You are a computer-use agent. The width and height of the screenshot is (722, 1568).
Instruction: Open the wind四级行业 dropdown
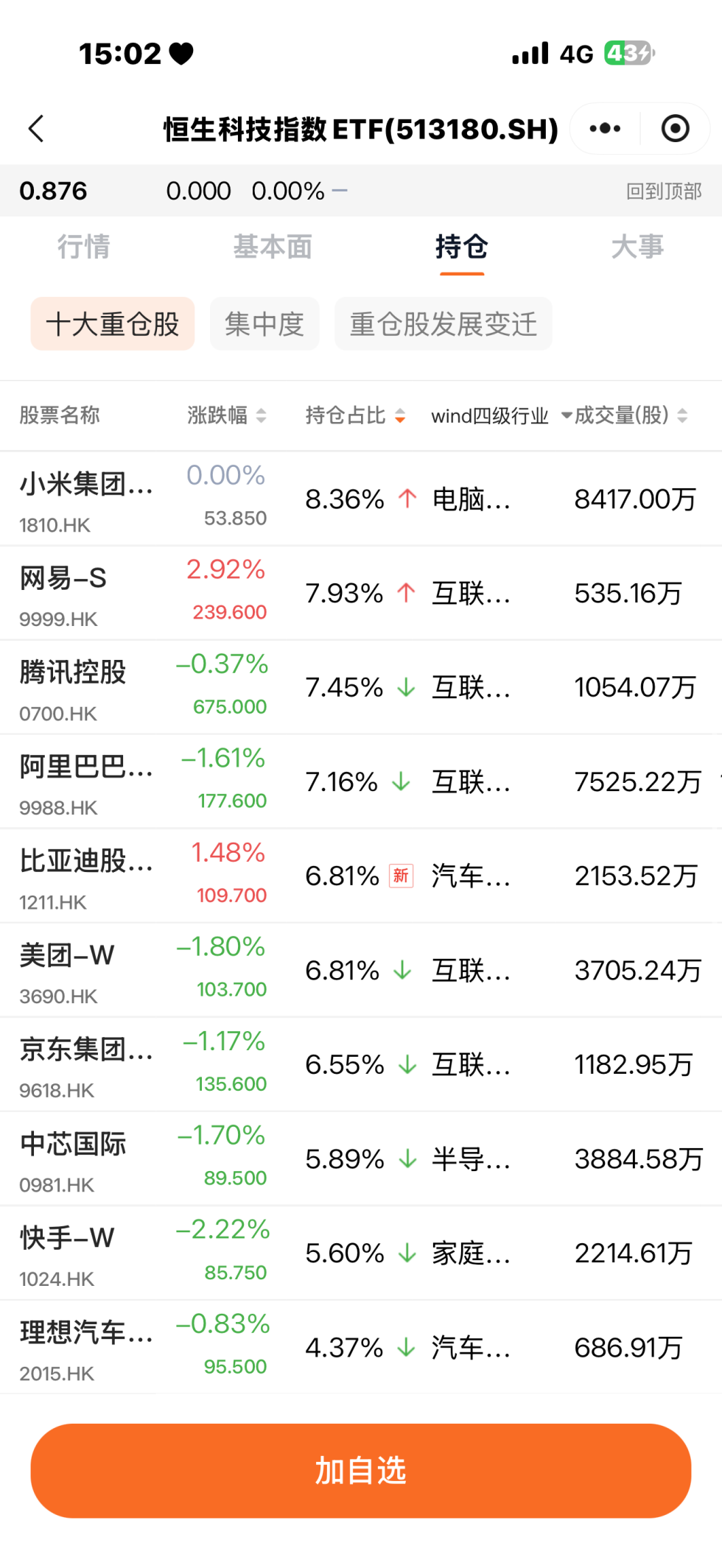(501, 415)
